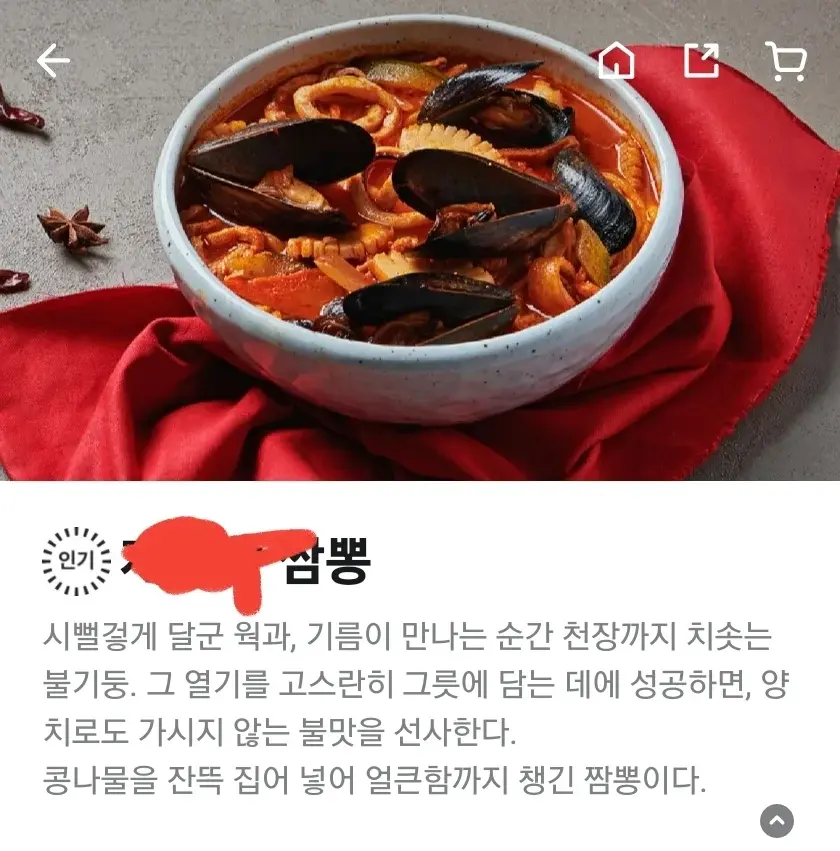The width and height of the screenshot is (840, 851).
Task: Open the home screen icon
Action: point(620,60)
